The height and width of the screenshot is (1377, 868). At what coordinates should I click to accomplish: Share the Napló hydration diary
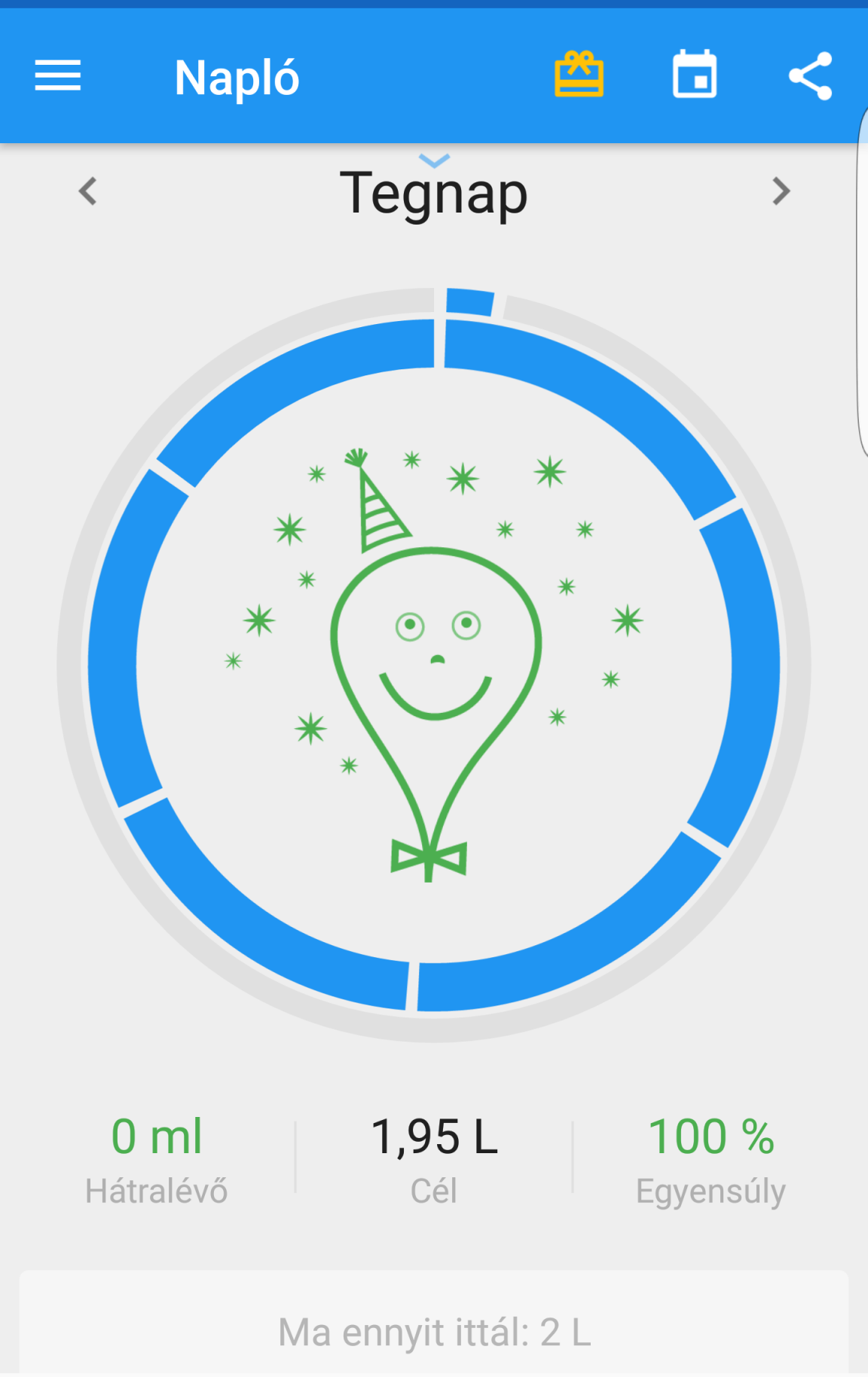(810, 76)
